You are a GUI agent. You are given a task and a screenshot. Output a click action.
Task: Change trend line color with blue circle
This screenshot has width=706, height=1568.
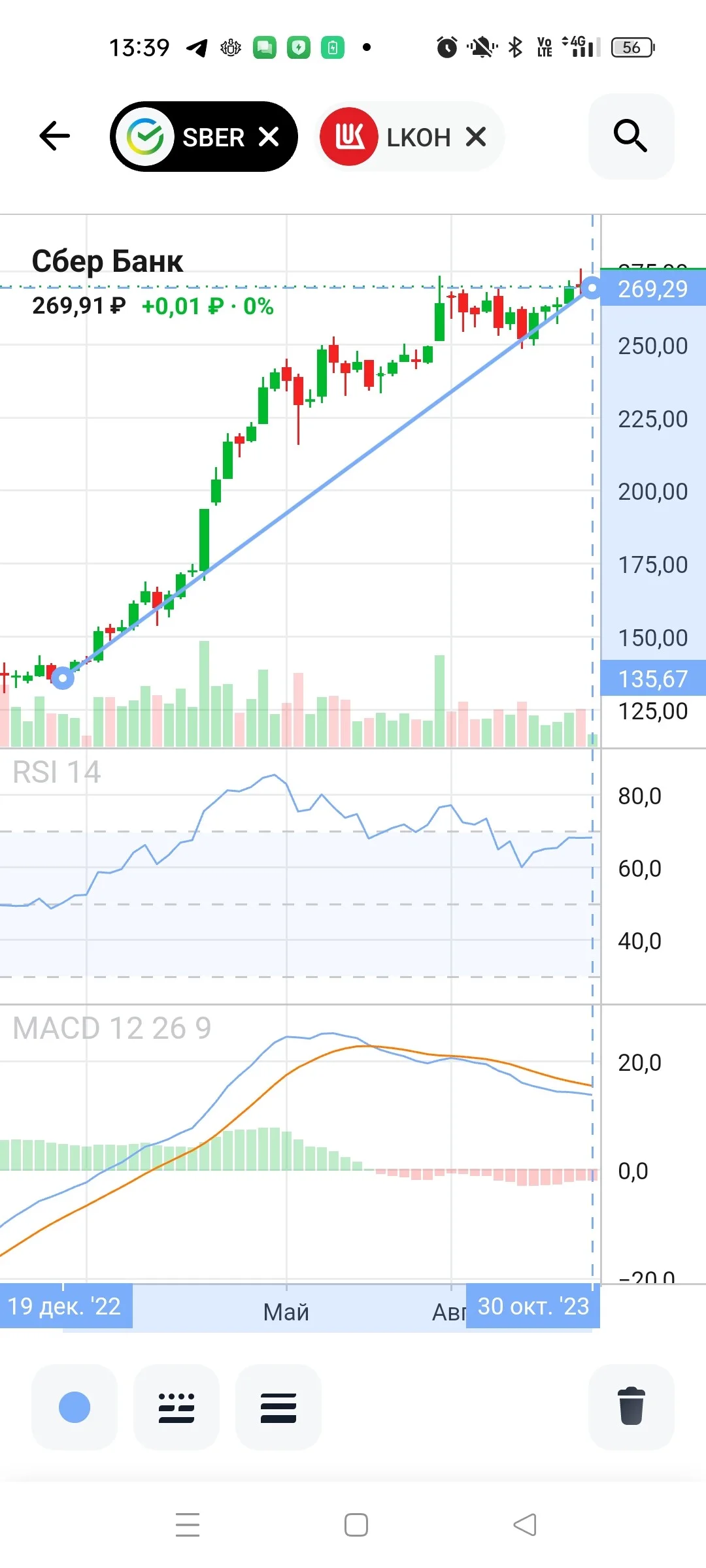click(x=75, y=1407)
